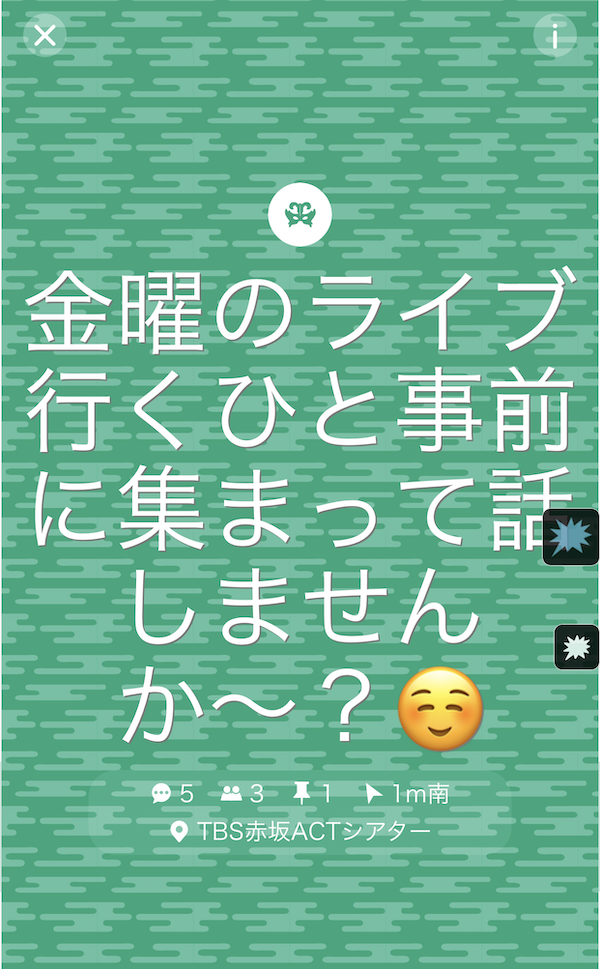Close this post view
Viewport: 600px width, 969px height.
pyautogui.click(x=45, y=36)
